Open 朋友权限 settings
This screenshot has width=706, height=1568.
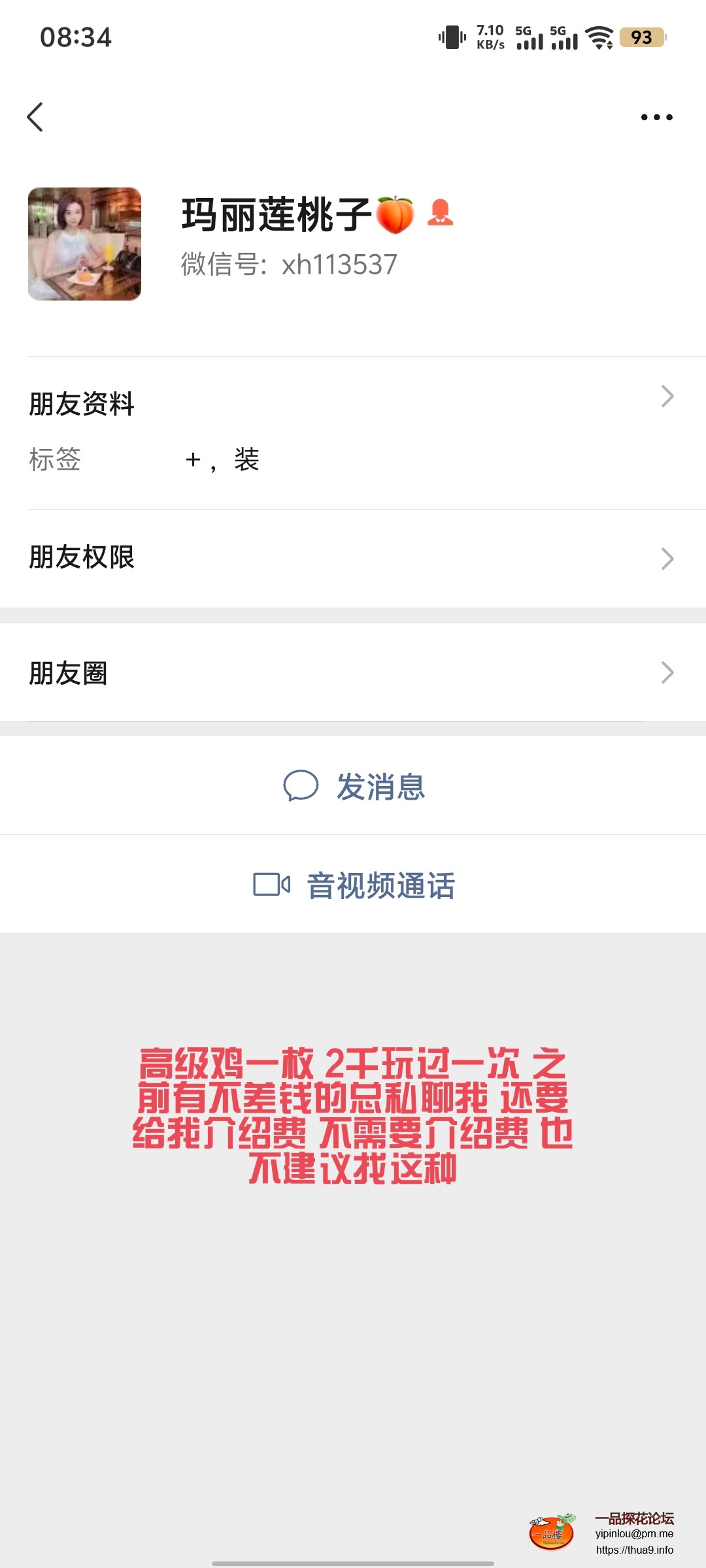click(x=353, y=558)
